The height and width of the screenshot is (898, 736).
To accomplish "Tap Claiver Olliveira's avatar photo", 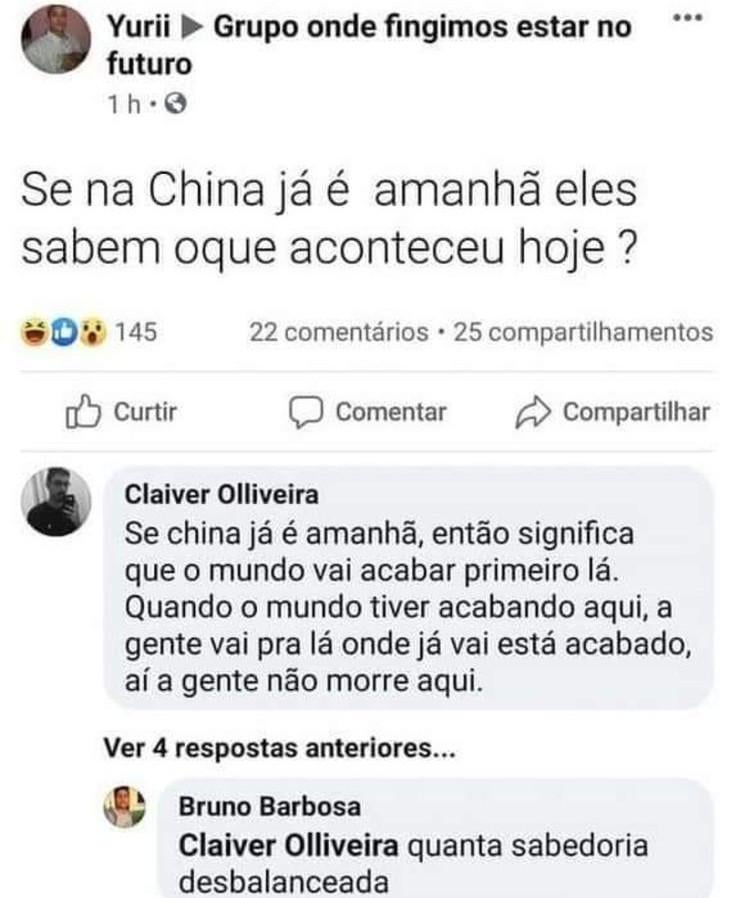I will click(x=55, y=502).
